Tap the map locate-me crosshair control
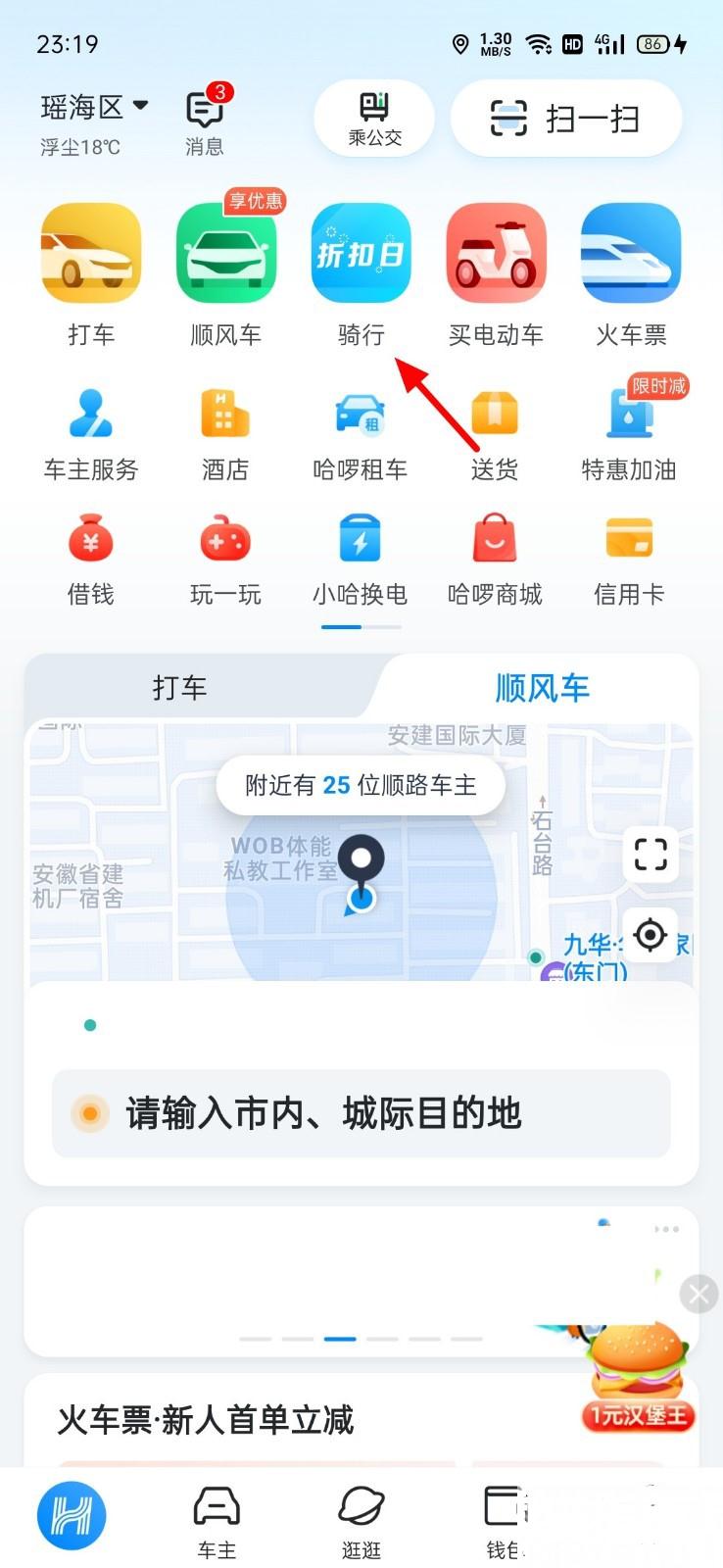723x1568 pixels. [x=651, y=935]
